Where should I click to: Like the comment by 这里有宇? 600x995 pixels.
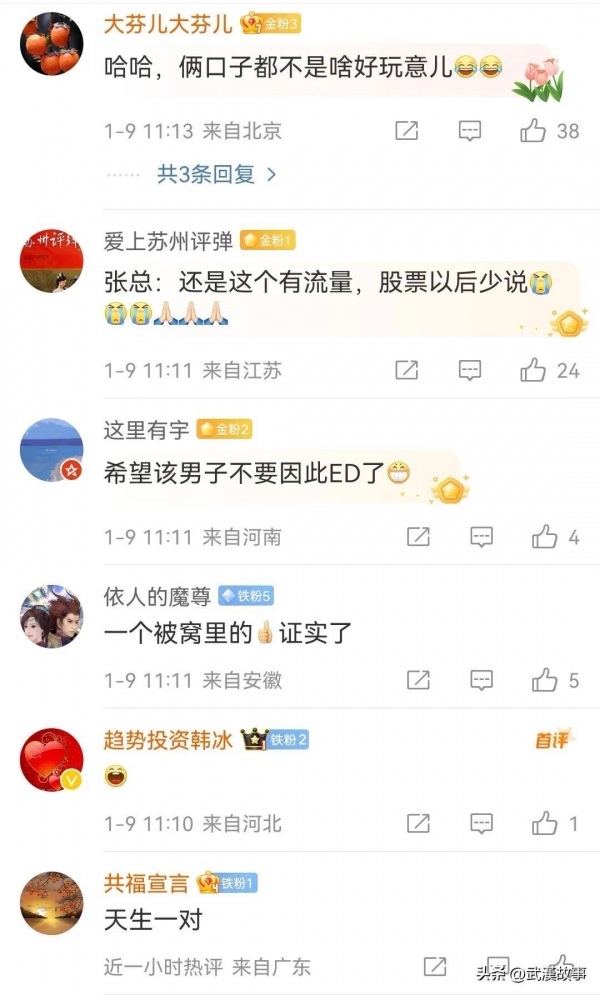coord(545,537)
